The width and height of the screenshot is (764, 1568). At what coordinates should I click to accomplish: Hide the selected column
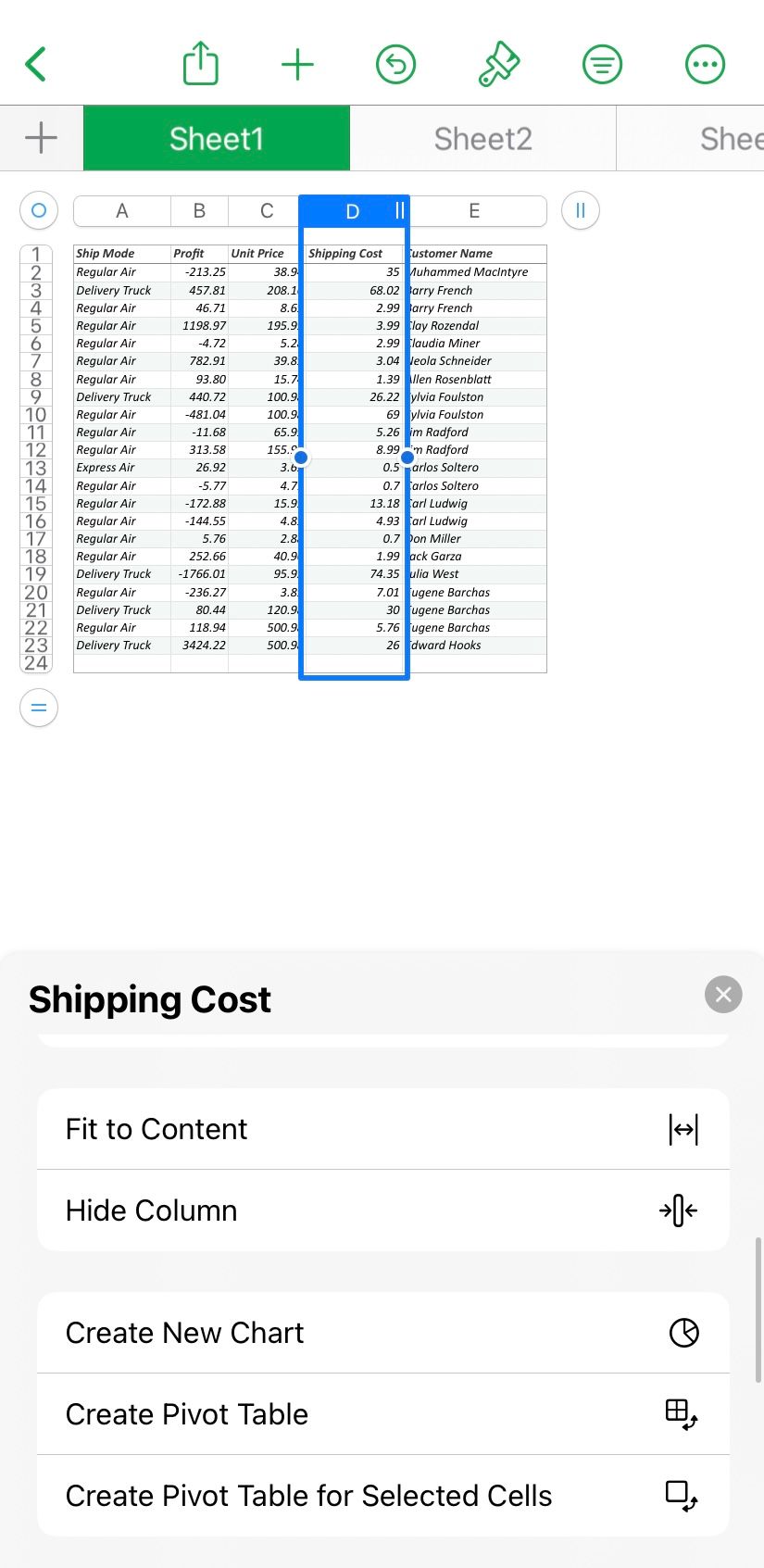pos(382,1210)
